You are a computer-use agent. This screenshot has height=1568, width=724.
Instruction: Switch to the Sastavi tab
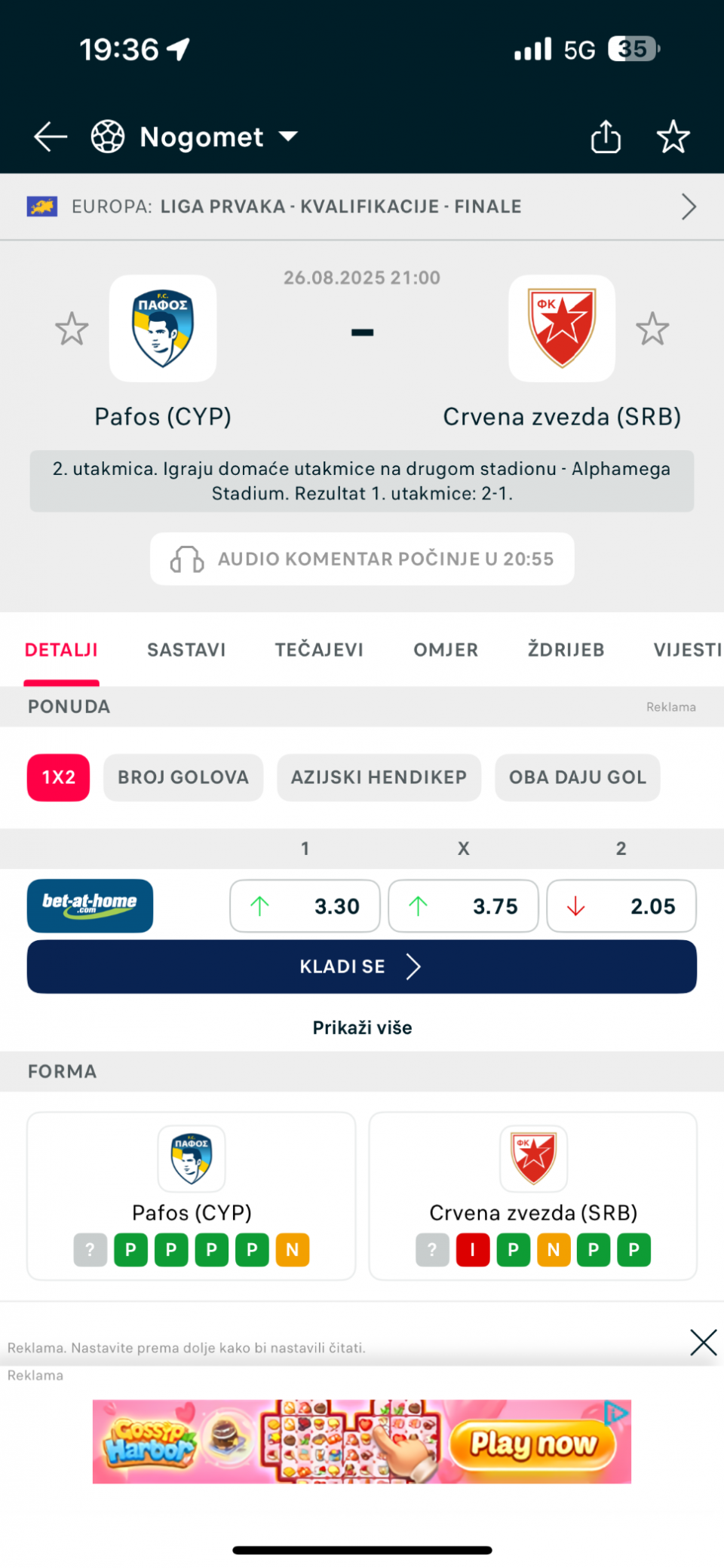pos(186,650)
